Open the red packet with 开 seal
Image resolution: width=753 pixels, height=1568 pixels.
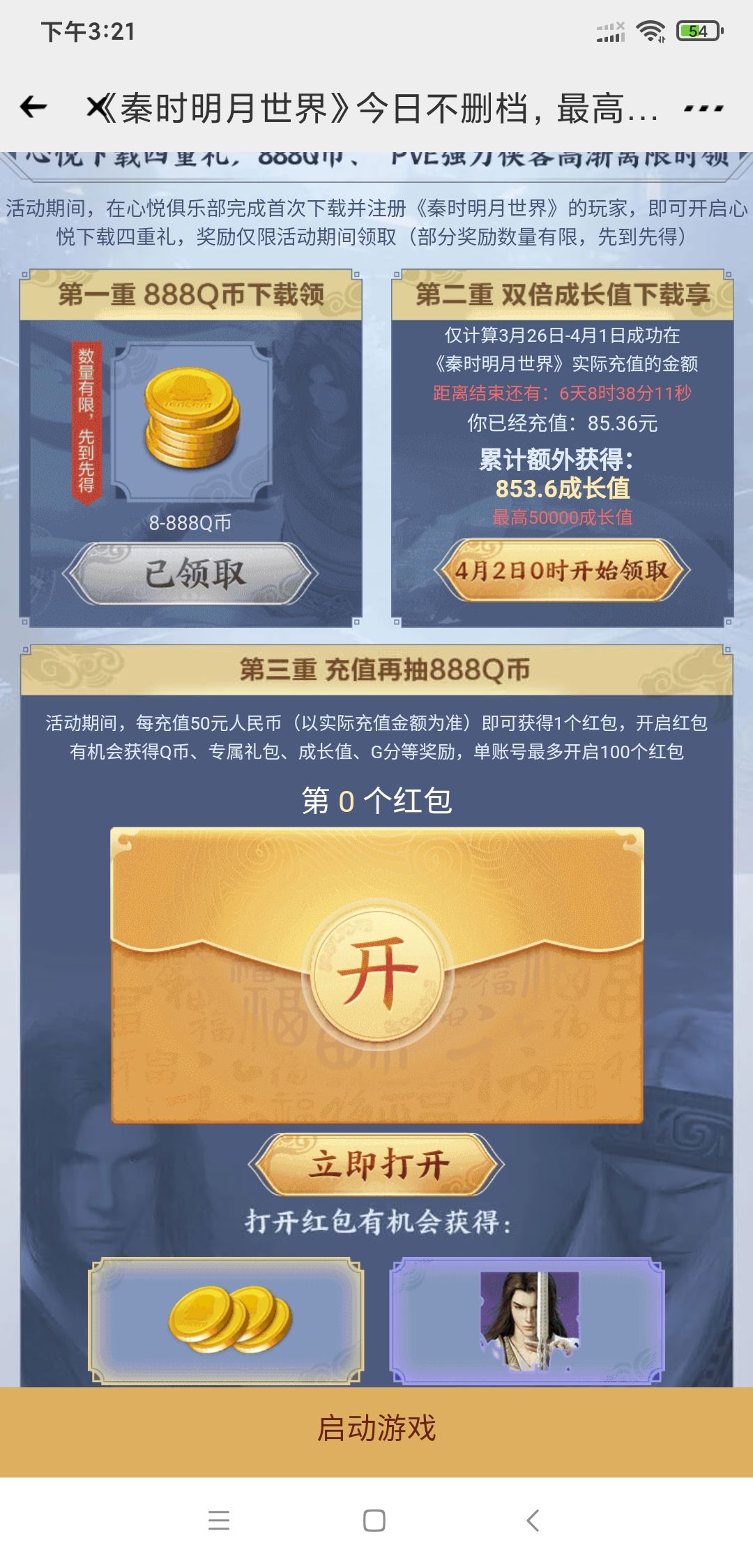click(x=377, y=973)
